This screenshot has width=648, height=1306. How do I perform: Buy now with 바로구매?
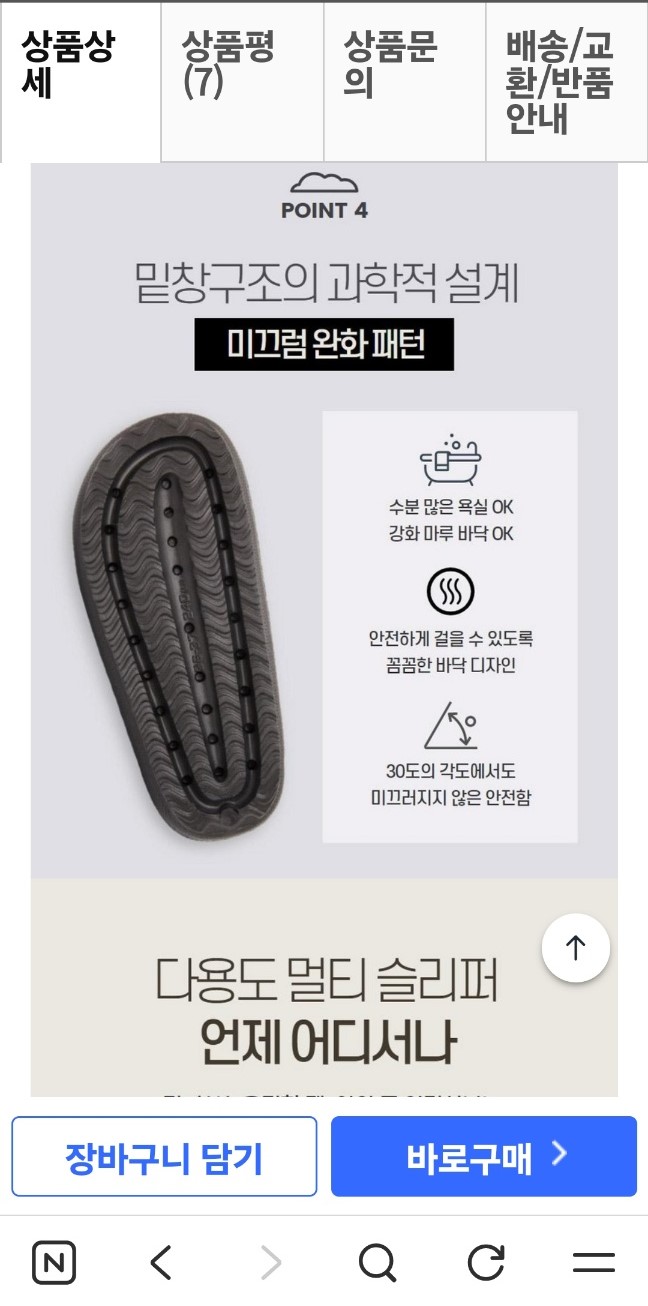[484, 1157]
